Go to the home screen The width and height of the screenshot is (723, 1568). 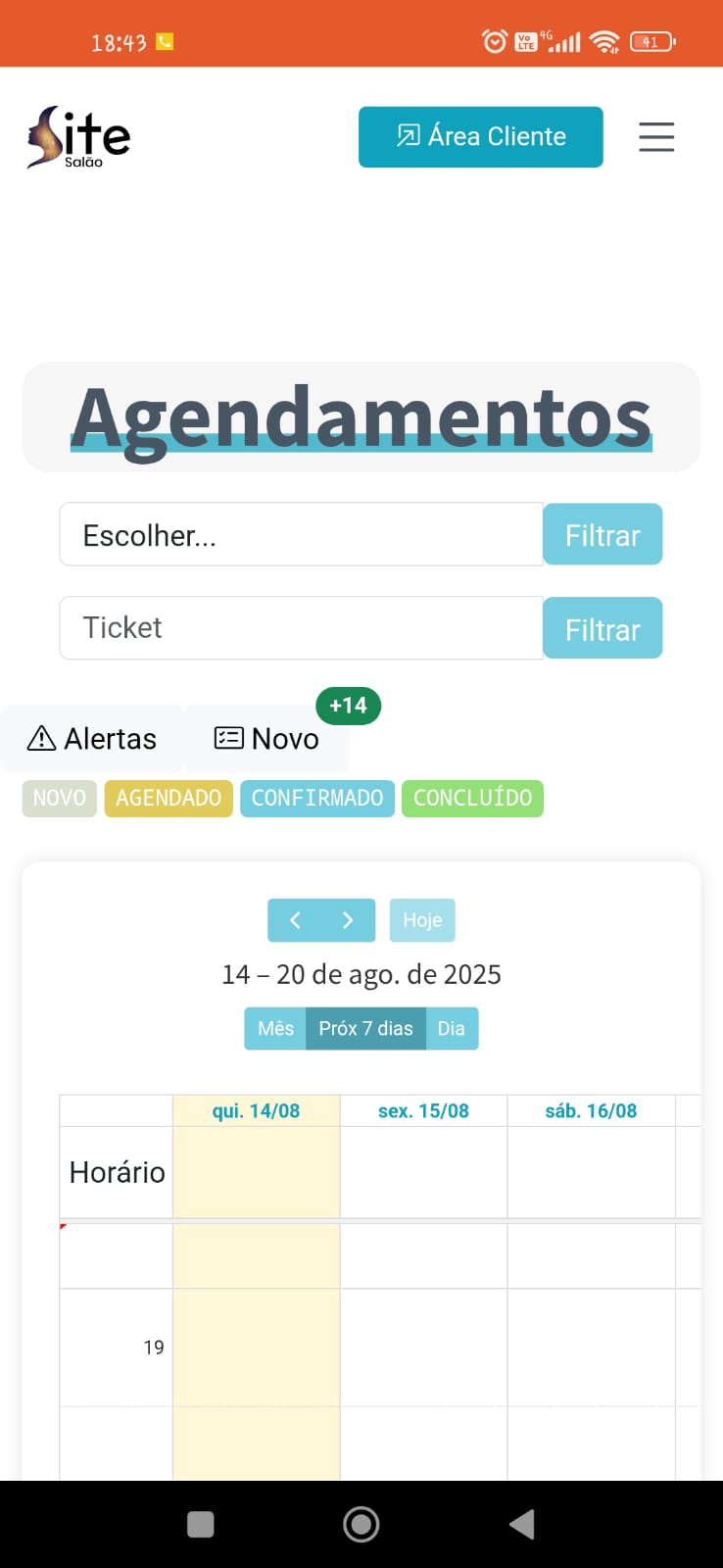click(361, 1524)
